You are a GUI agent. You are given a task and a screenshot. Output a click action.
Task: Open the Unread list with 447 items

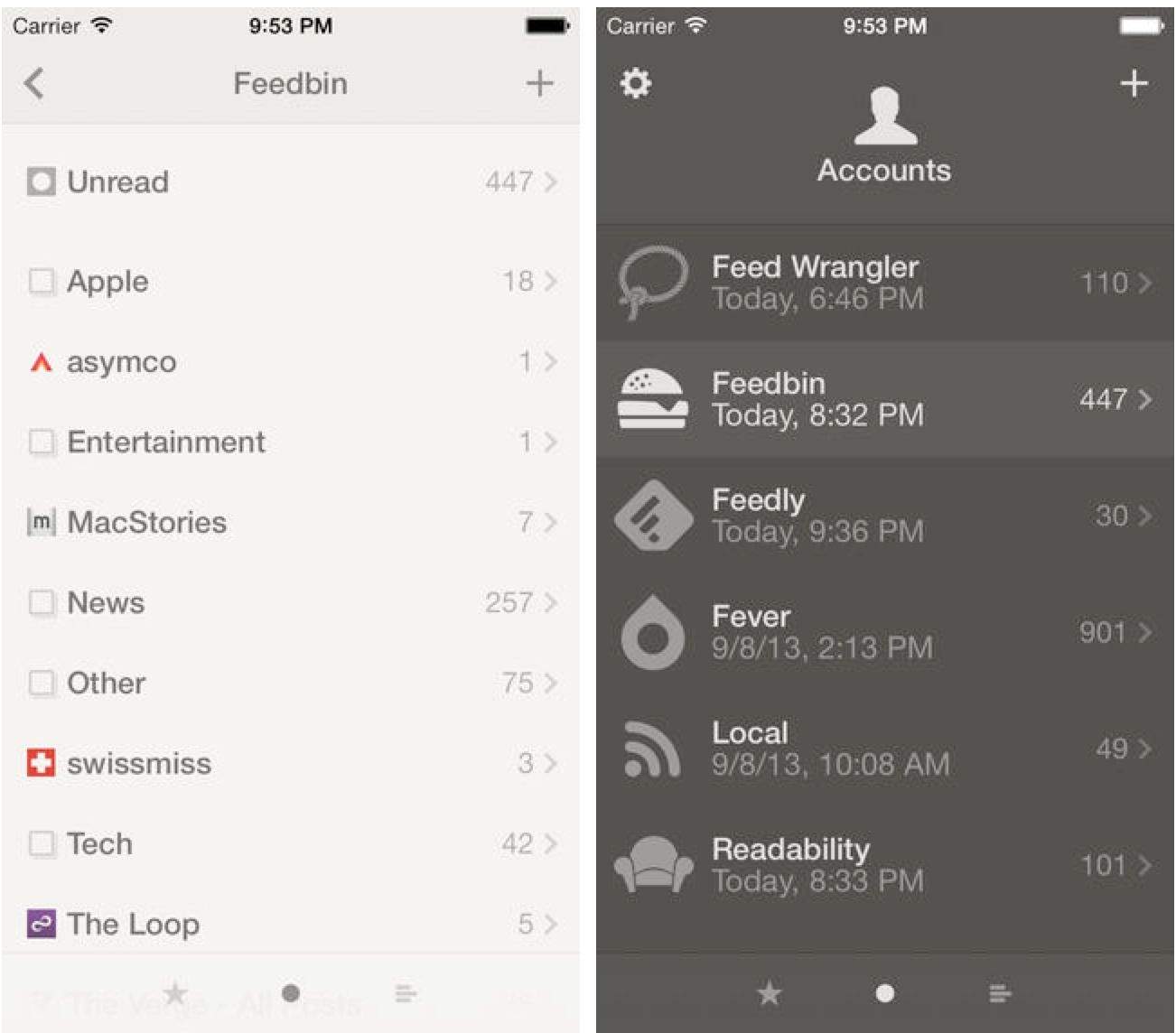(289, 182)
